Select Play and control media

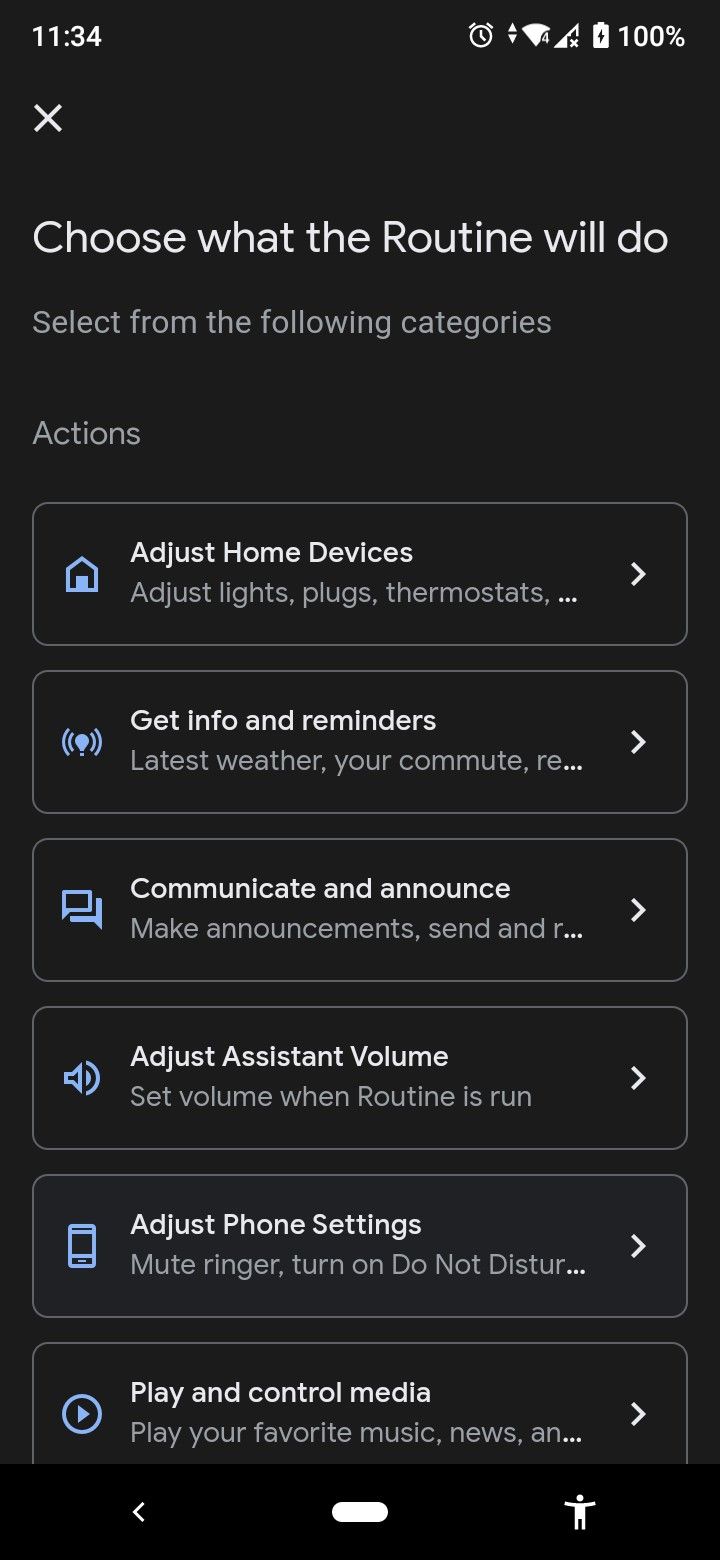click(x=360, y=1410)
